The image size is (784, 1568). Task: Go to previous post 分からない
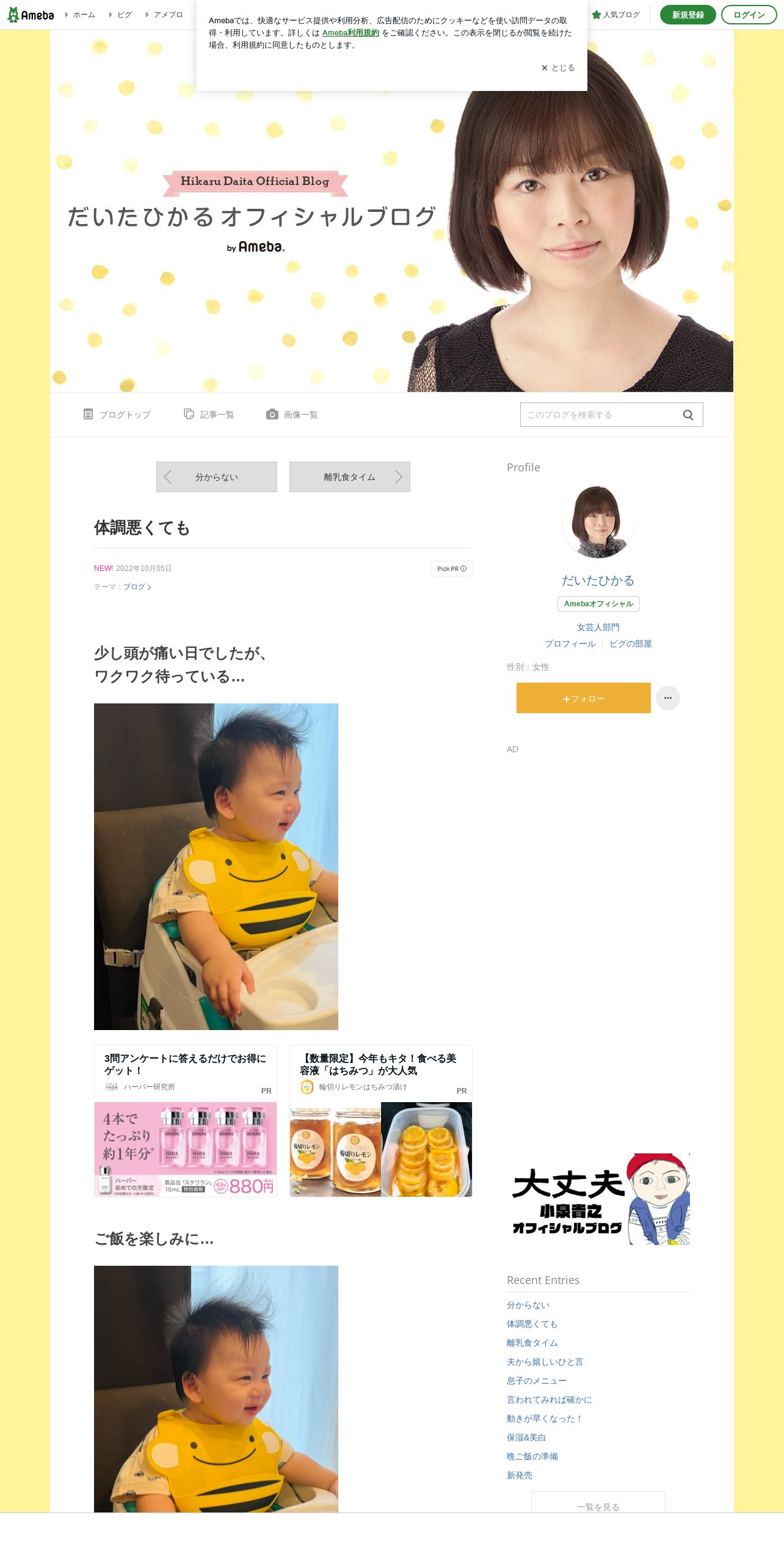click(x=217, y=477)
